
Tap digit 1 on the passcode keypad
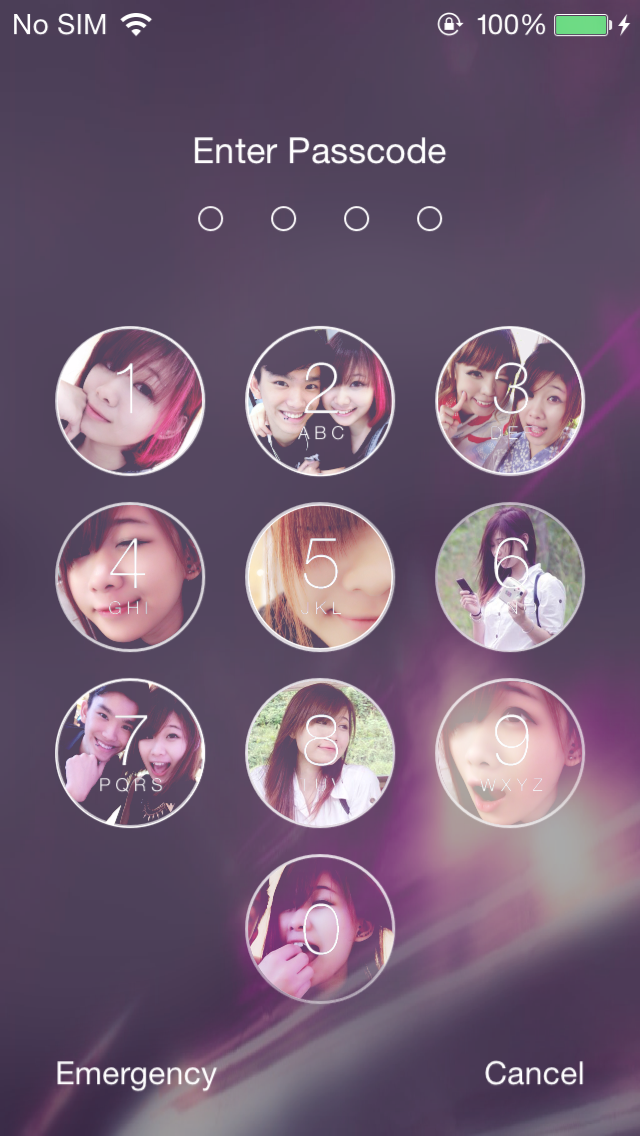pos(130,400)
